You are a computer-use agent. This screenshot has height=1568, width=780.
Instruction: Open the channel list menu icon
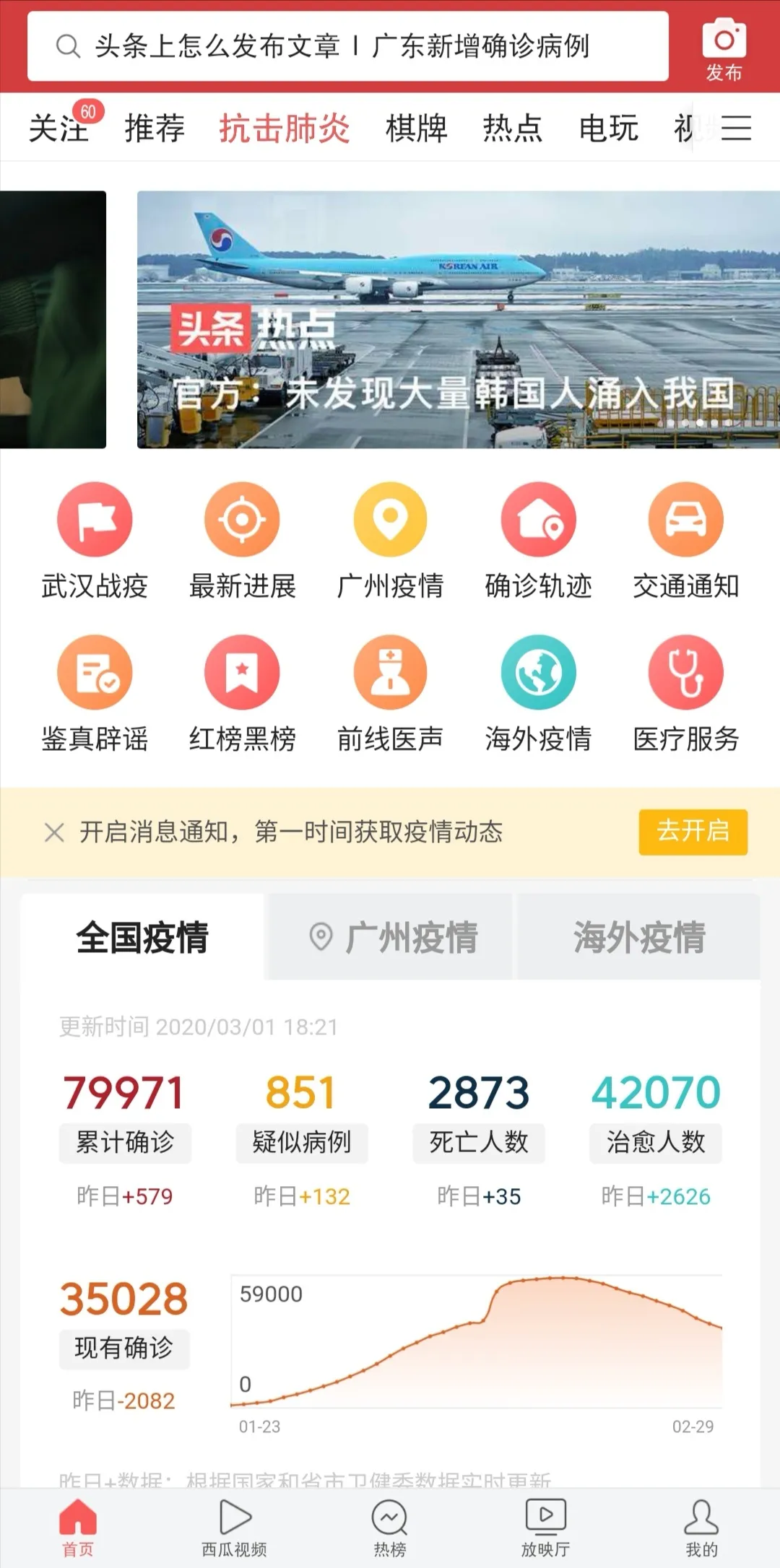(x=736, y=129)
